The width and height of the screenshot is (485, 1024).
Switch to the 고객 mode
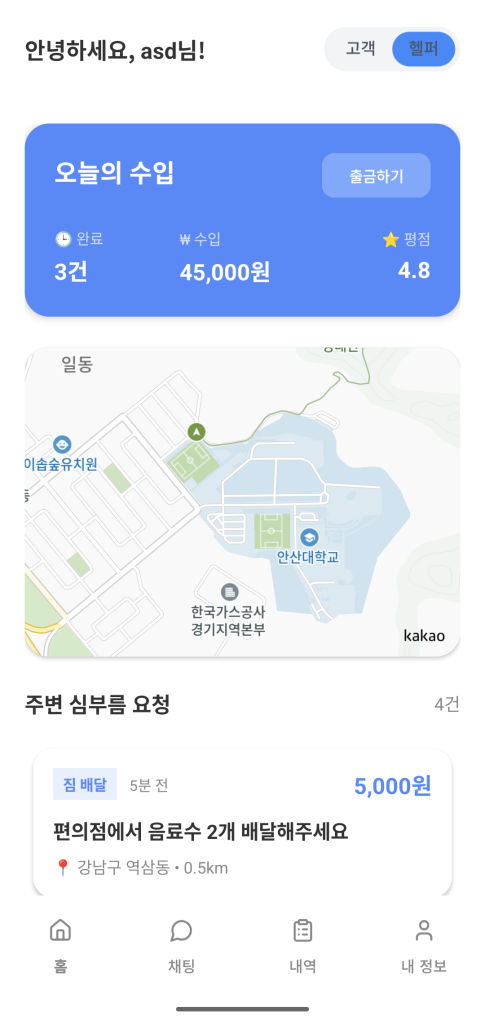(360, 49)
